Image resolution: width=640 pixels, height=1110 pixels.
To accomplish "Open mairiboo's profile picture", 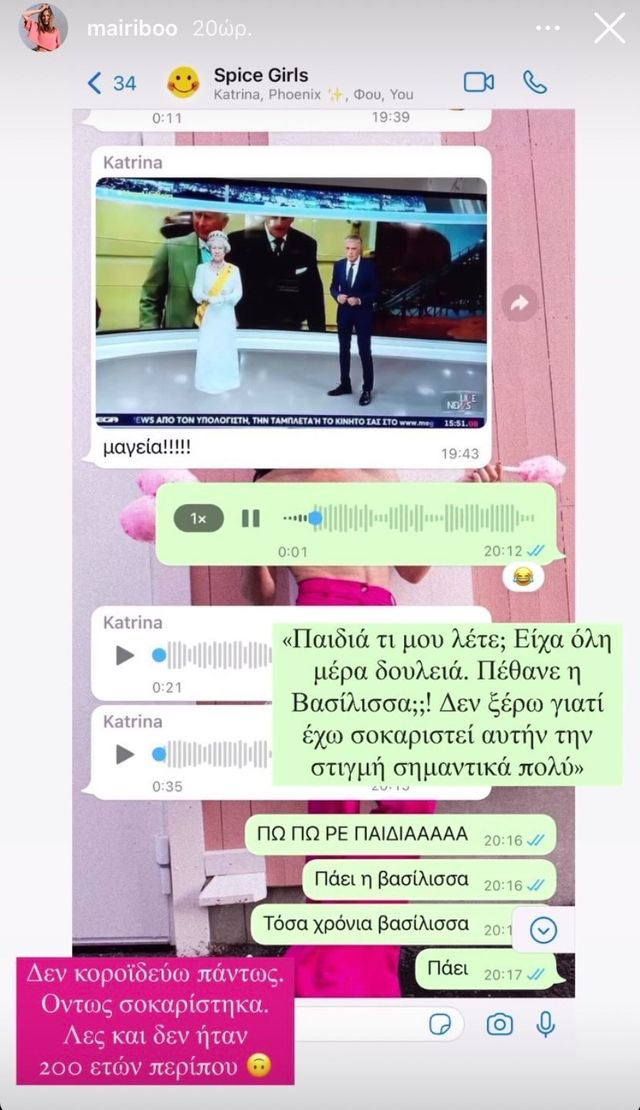I will [43, 28].
